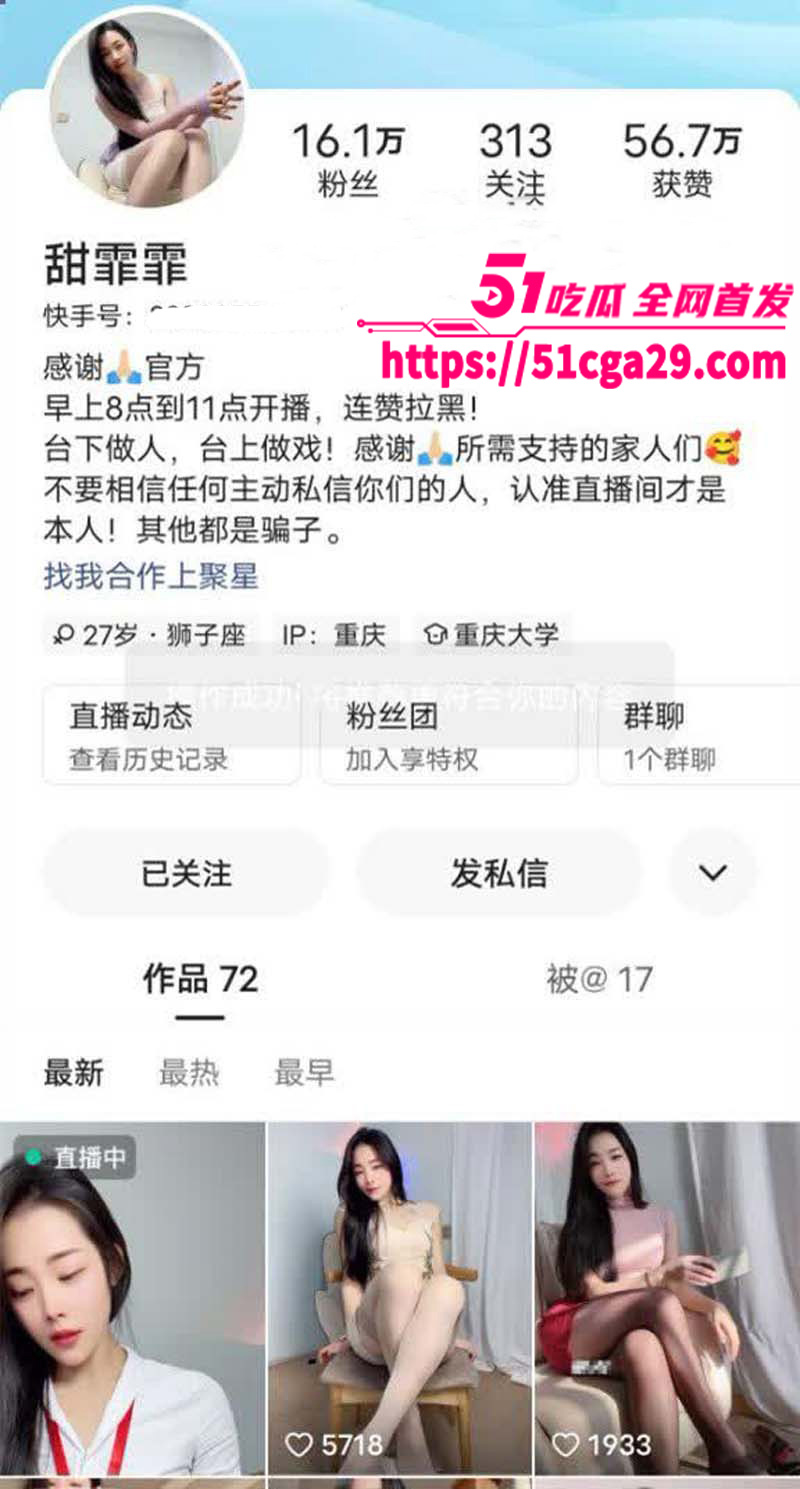This screenshot has width=800, height=1489.
Task: Open the 找我合作上聚星 link
Action: coord(151,576)
